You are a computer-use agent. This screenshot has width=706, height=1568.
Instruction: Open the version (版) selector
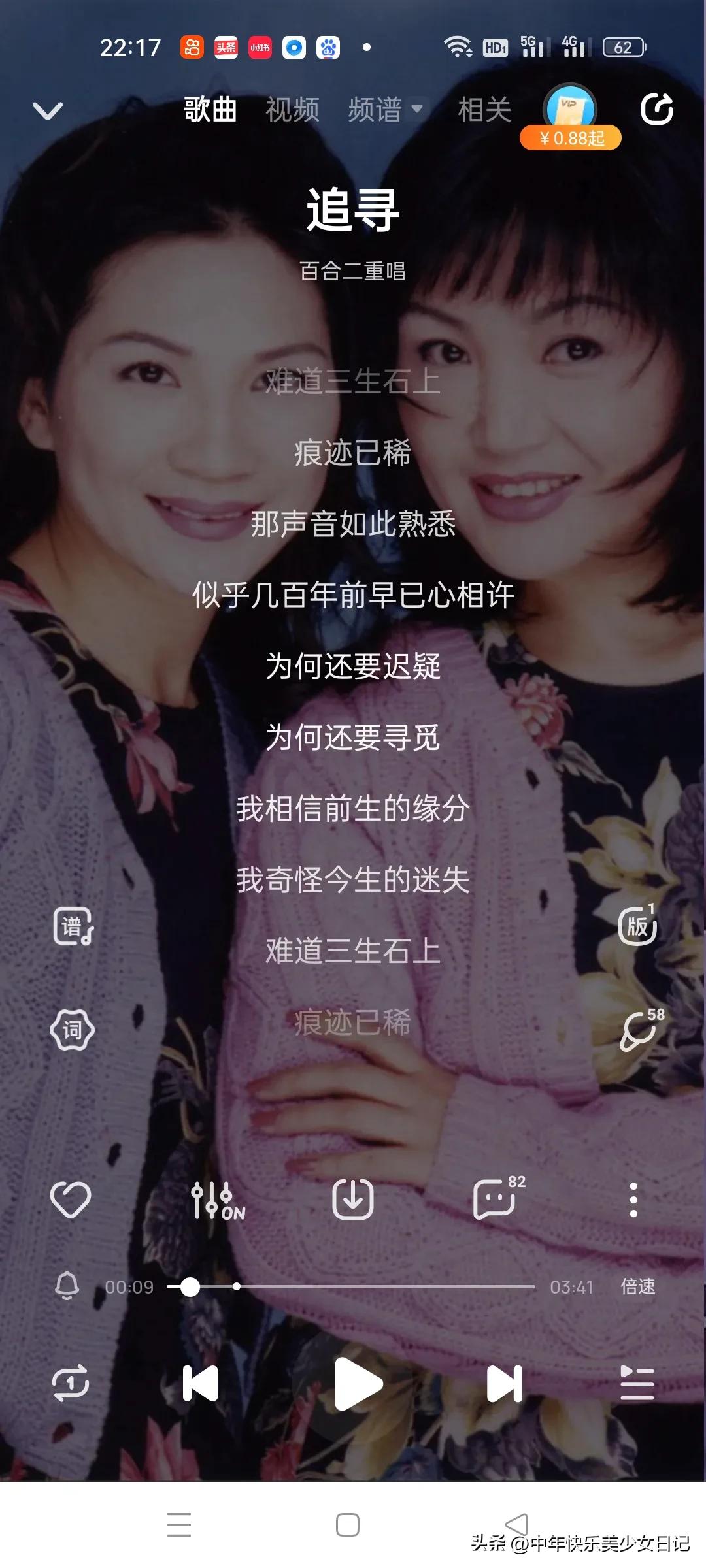coord(637,925)
